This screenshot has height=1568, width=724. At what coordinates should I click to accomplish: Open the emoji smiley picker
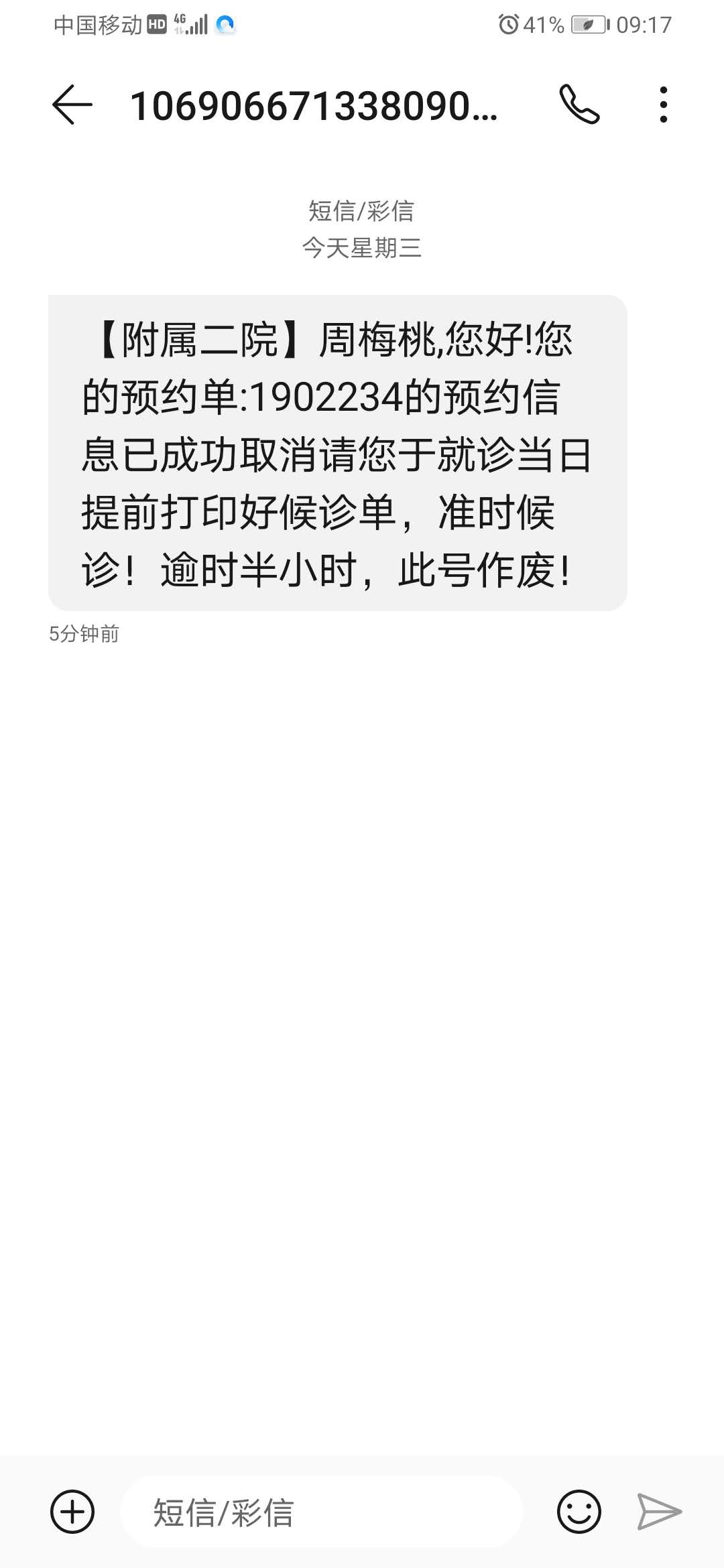click(x=579, y=1512)
